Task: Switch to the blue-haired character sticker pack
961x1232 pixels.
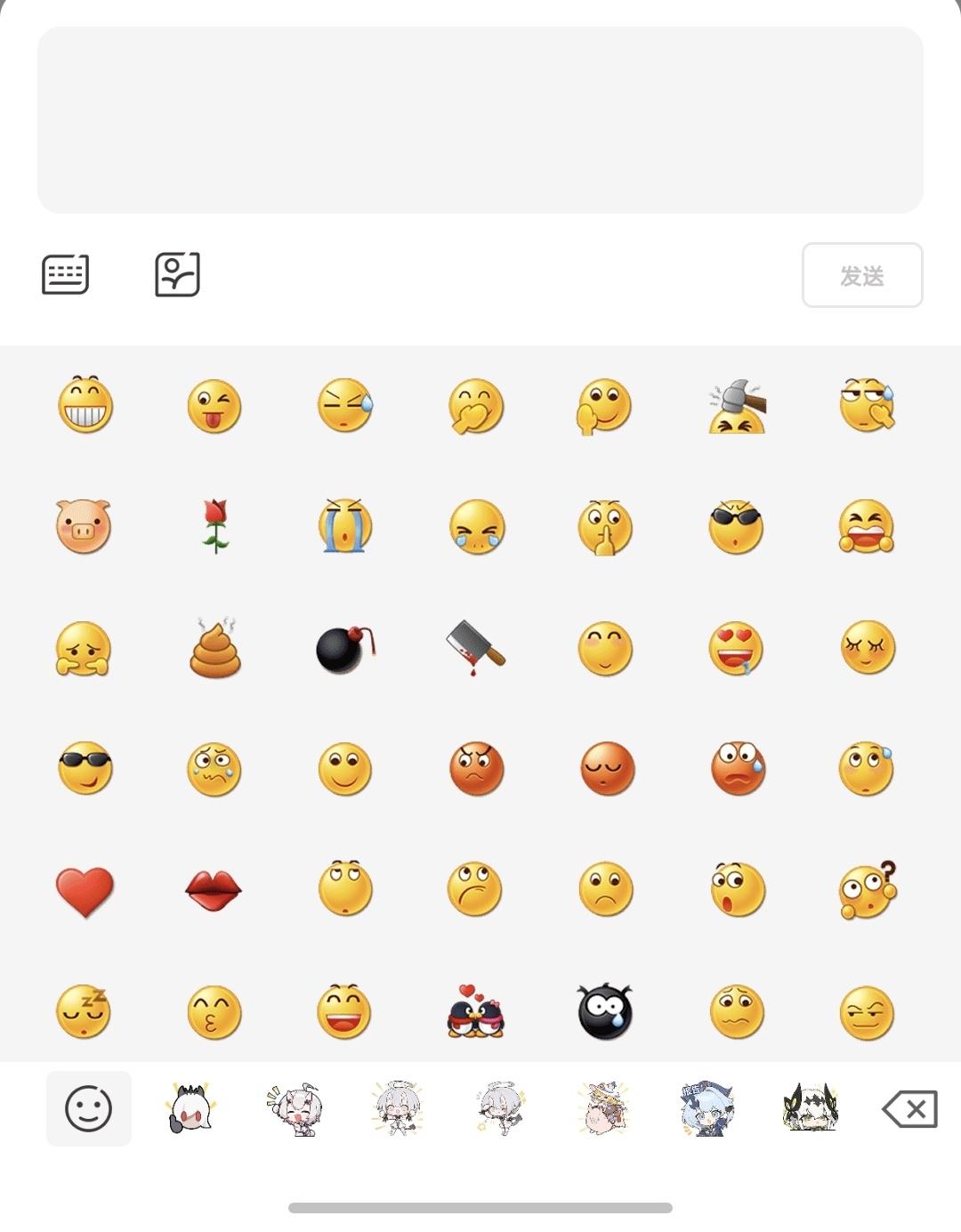Action: point(706,1109)
